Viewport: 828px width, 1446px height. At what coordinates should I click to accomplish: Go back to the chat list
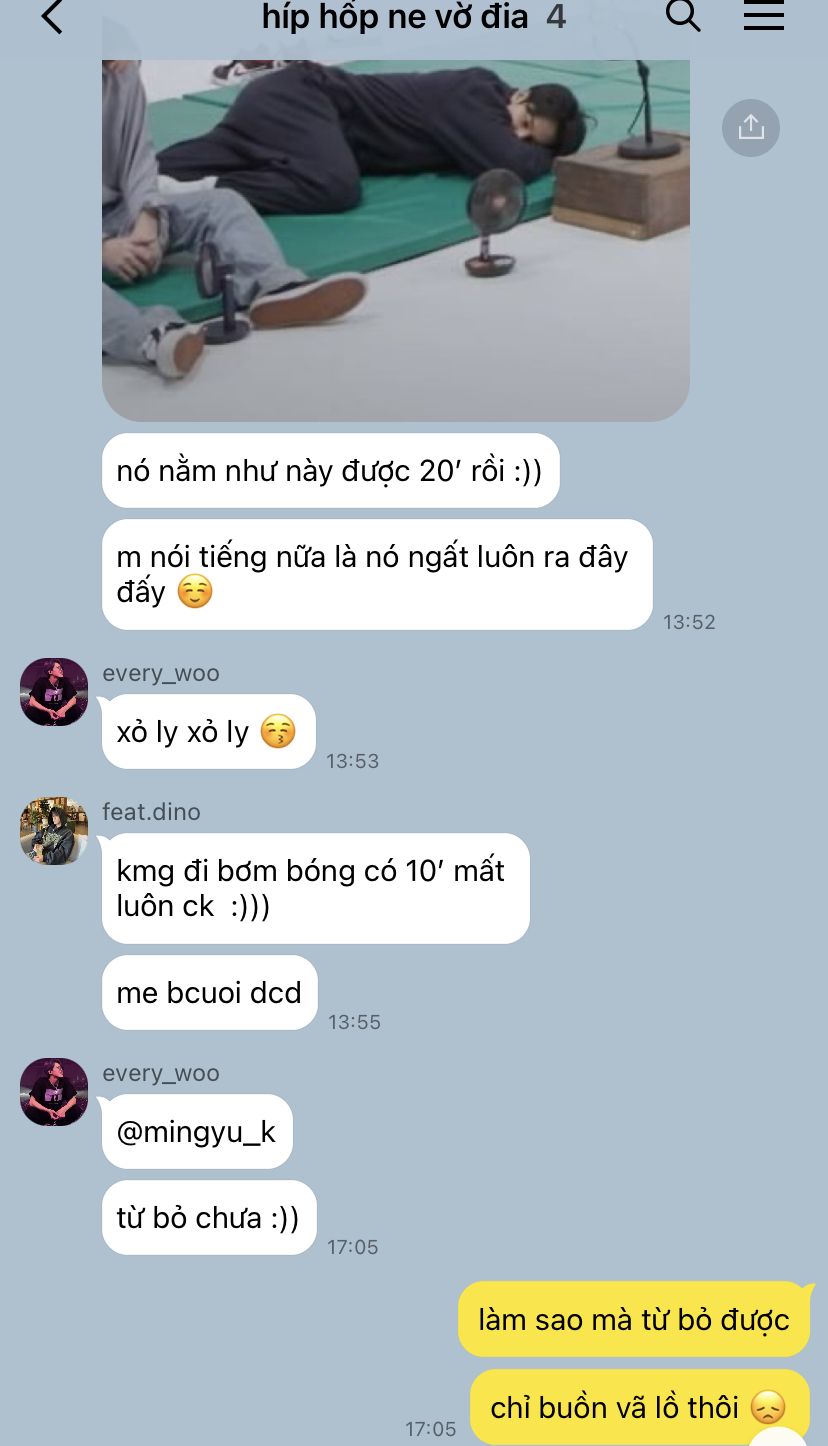[x=52, y=17]
